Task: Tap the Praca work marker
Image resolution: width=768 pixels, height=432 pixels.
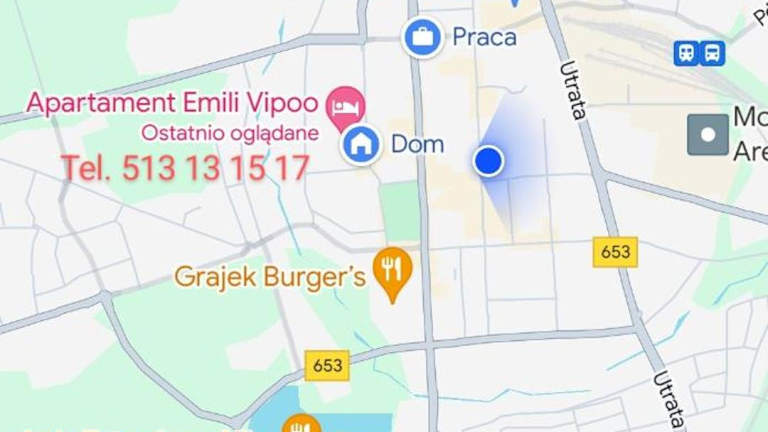Action: coord(423,38)
